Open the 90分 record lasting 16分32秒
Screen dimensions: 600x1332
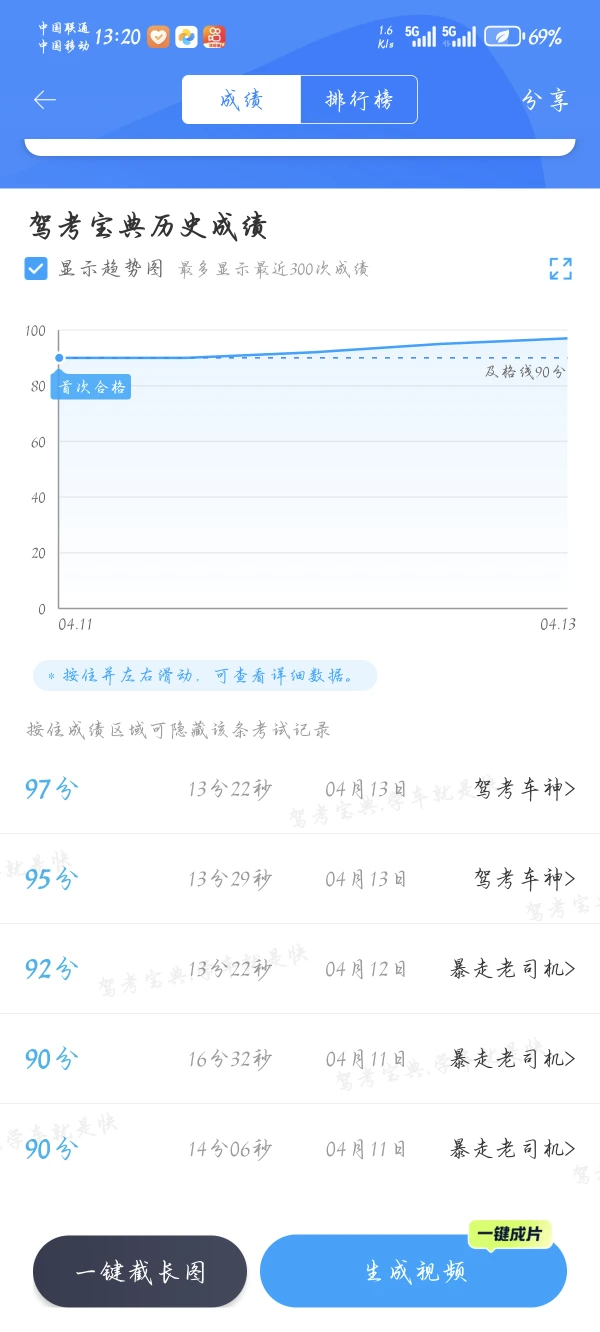pos(300,1059)
